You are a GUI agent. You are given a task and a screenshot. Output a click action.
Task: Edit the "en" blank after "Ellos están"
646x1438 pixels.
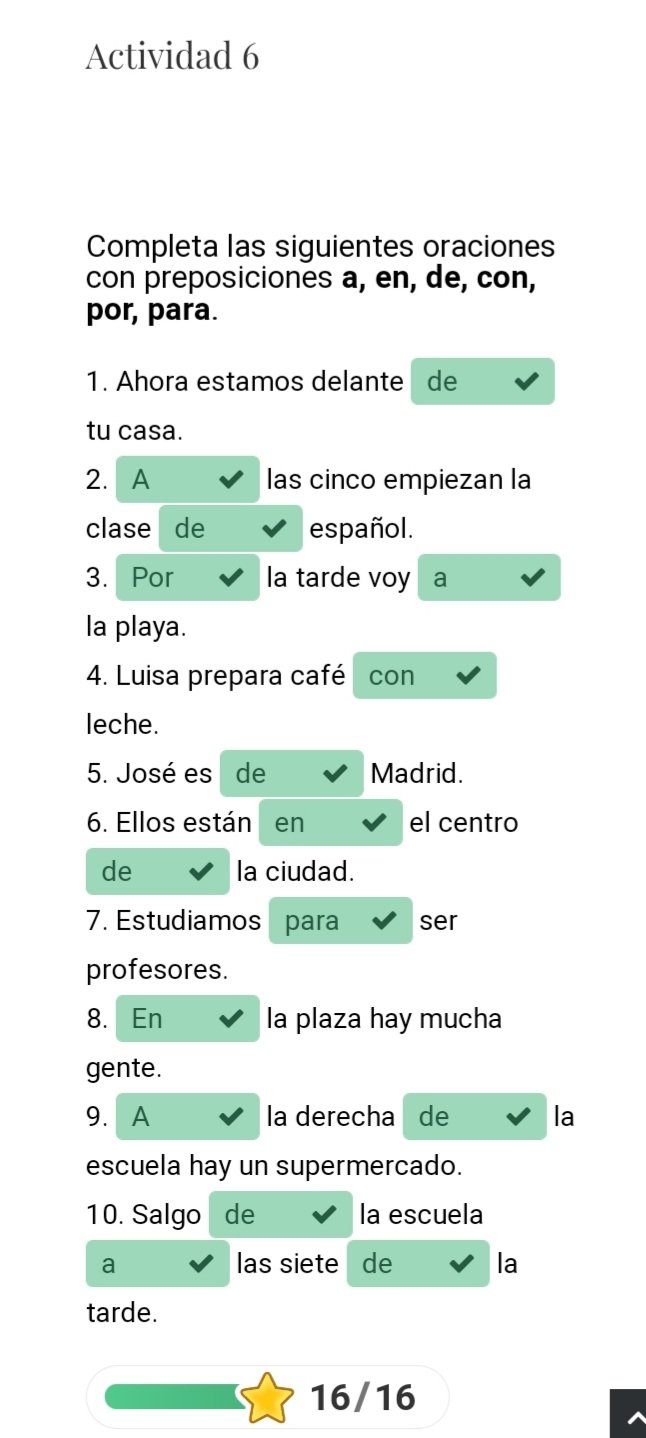point(330,823)
